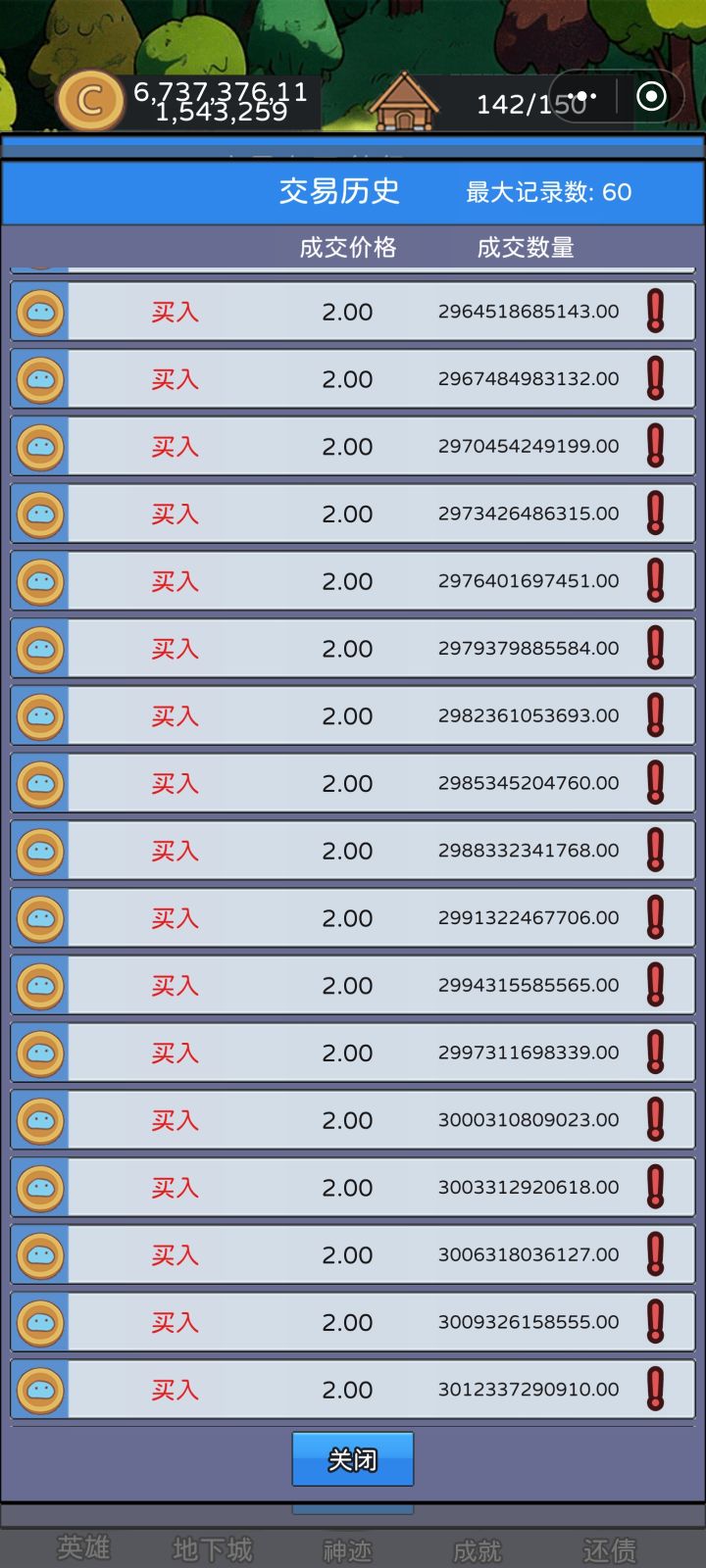Tap the slime icon on the first 买入 row
The height and width of the screenshot is (1568, 706).
40,312
